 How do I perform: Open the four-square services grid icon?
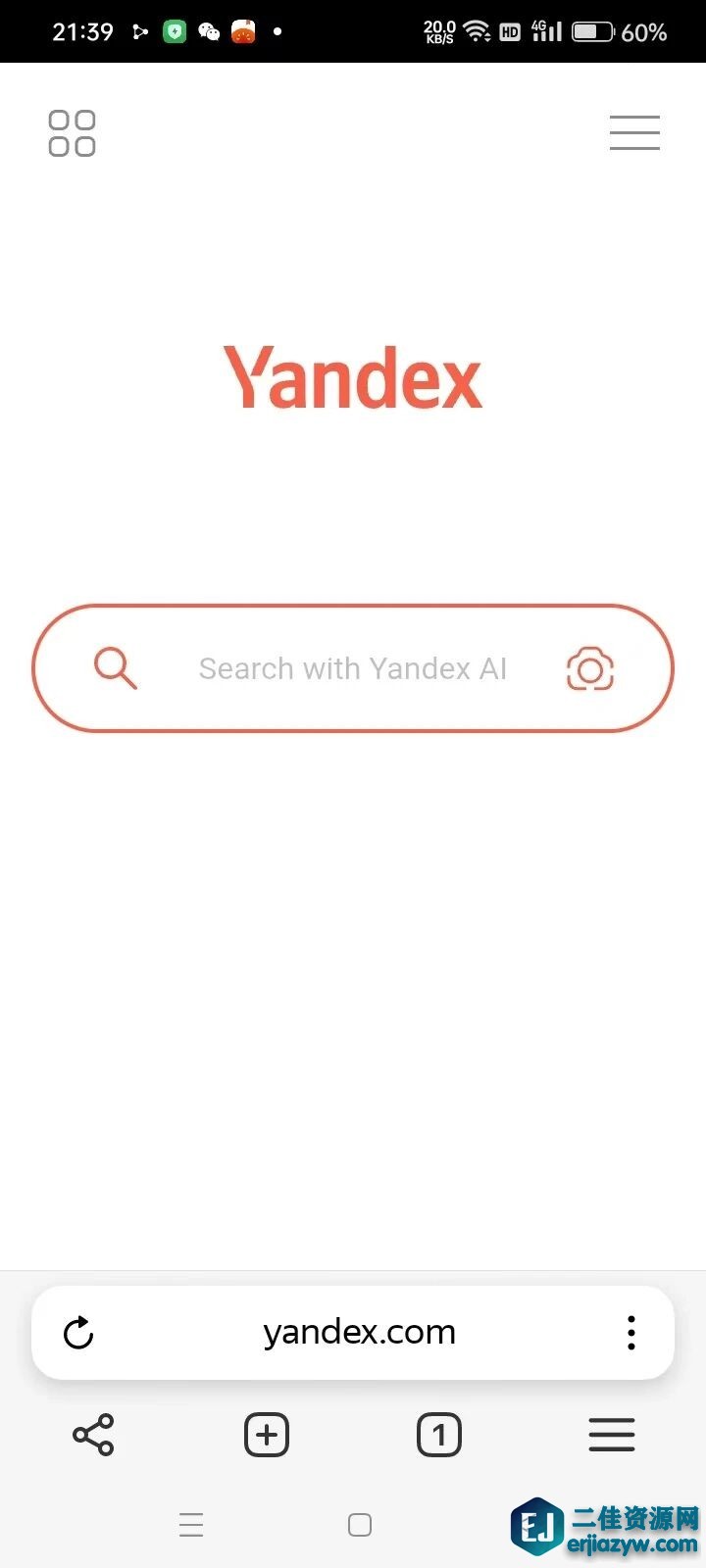pyautogui.click(x=72, y=133)
